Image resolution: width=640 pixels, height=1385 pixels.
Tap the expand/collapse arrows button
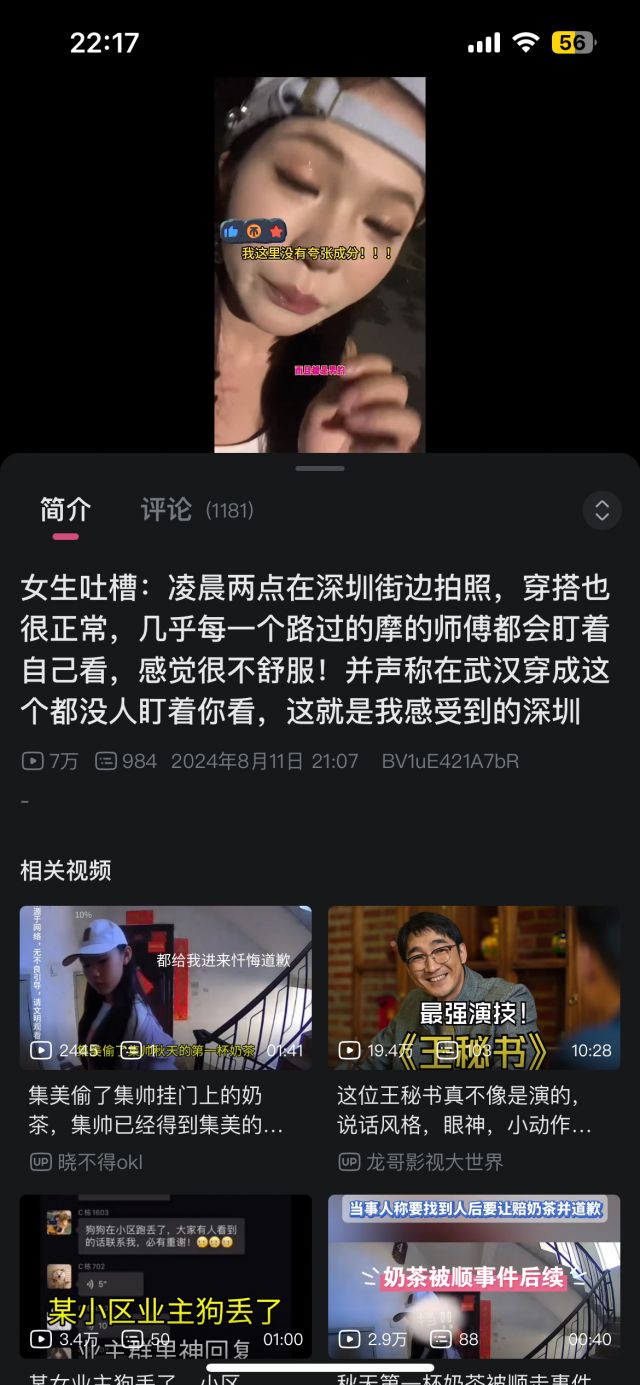[602, 510]
